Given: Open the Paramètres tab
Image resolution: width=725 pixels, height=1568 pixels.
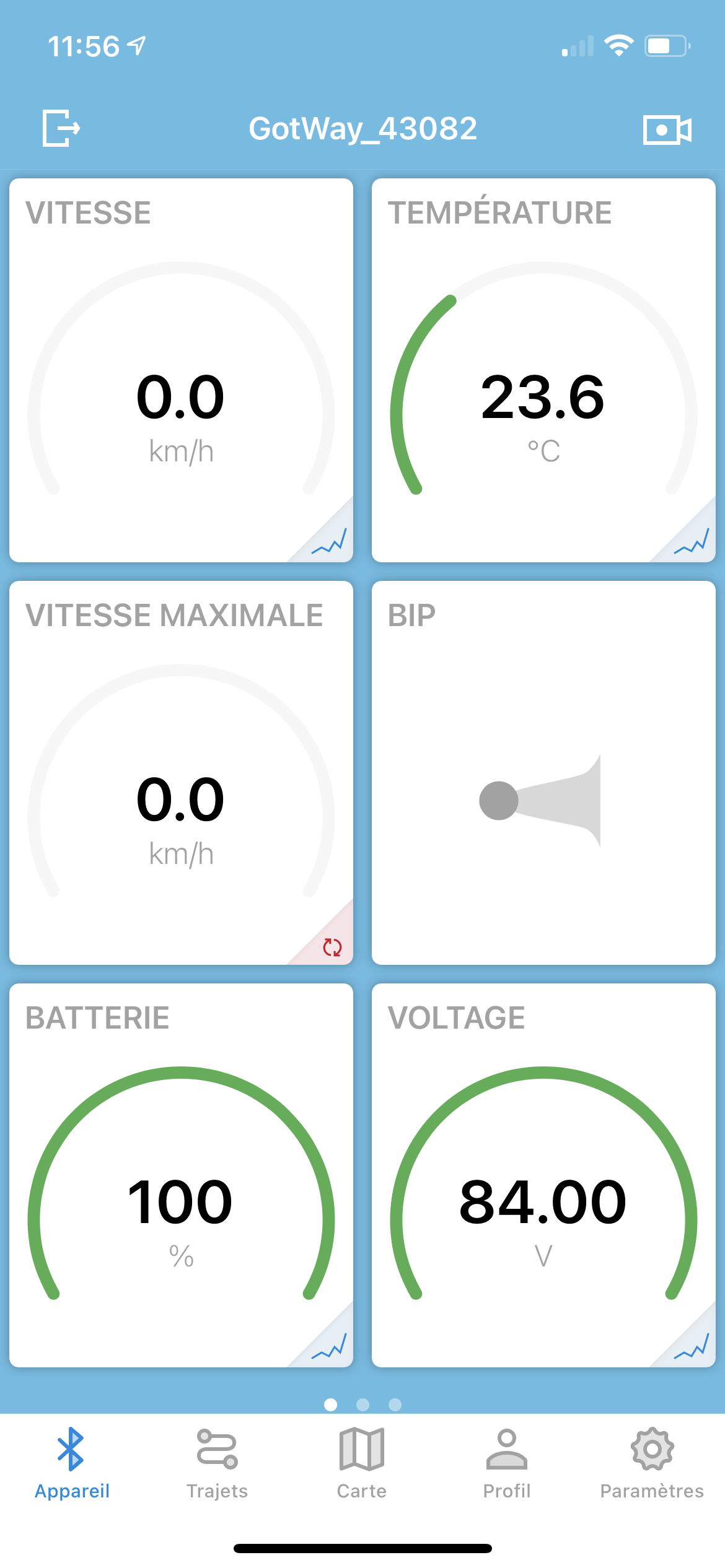Looking at the screenshot, I should (652, 1464).
